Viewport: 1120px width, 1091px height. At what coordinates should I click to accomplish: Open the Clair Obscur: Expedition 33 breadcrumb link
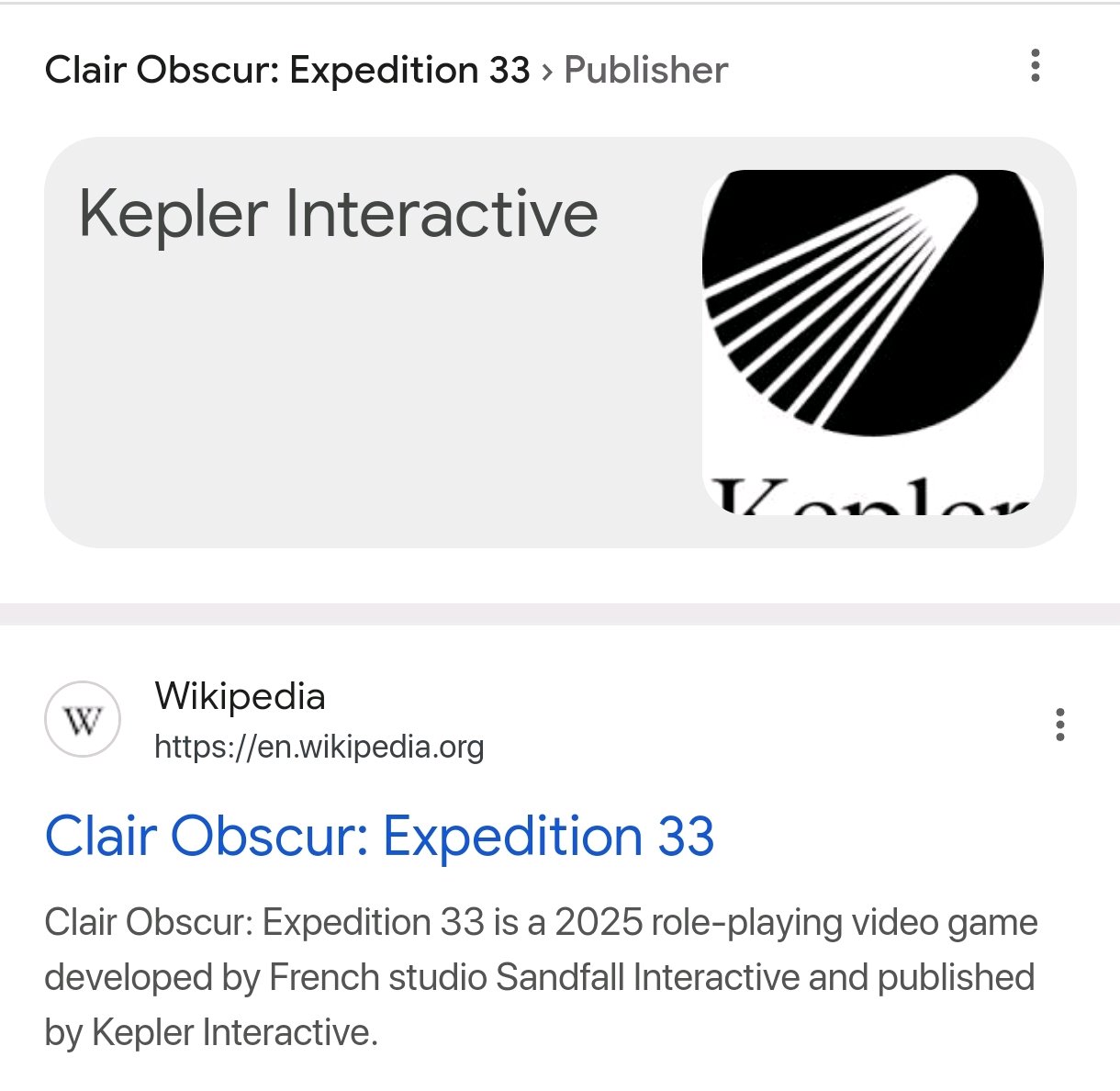click(287, 70)
